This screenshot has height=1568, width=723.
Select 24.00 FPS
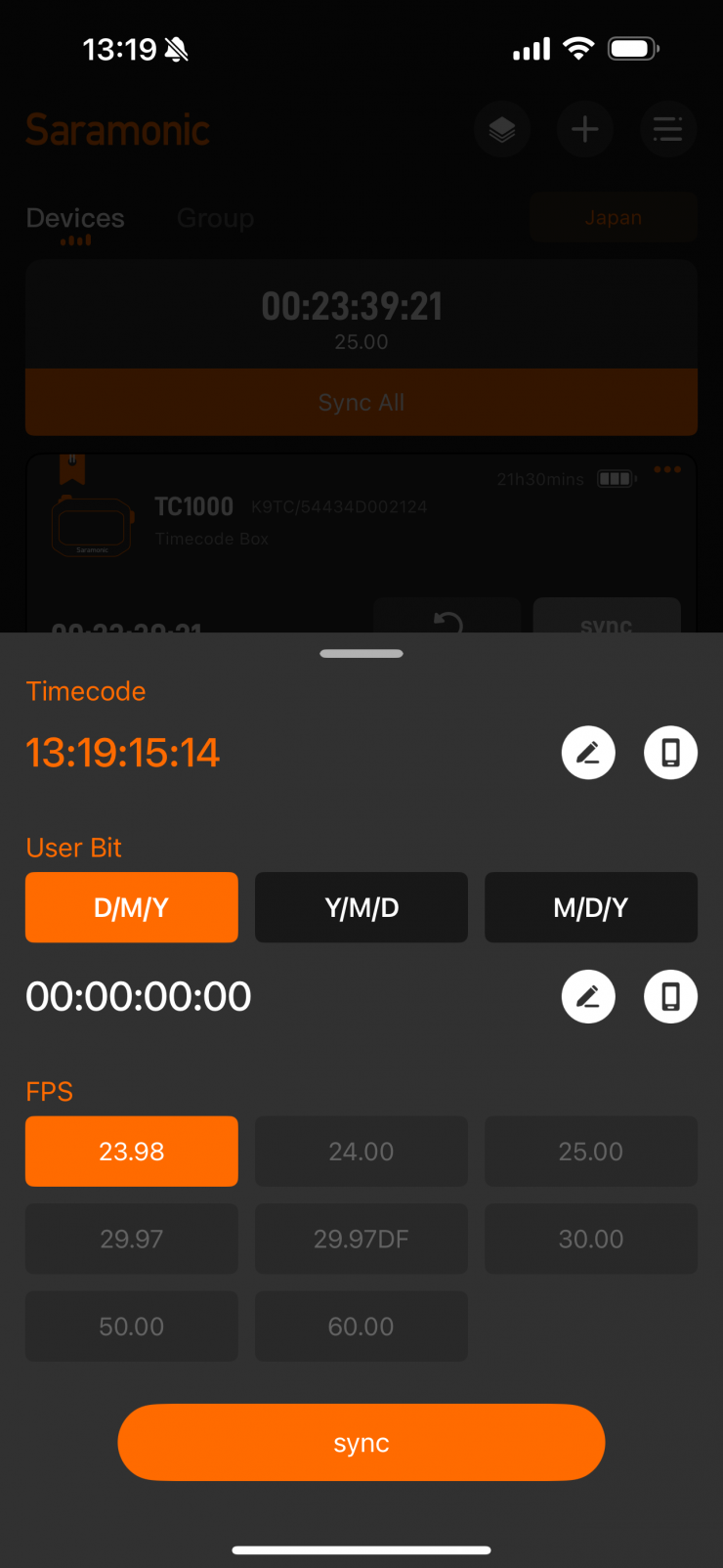[361, 1151]
